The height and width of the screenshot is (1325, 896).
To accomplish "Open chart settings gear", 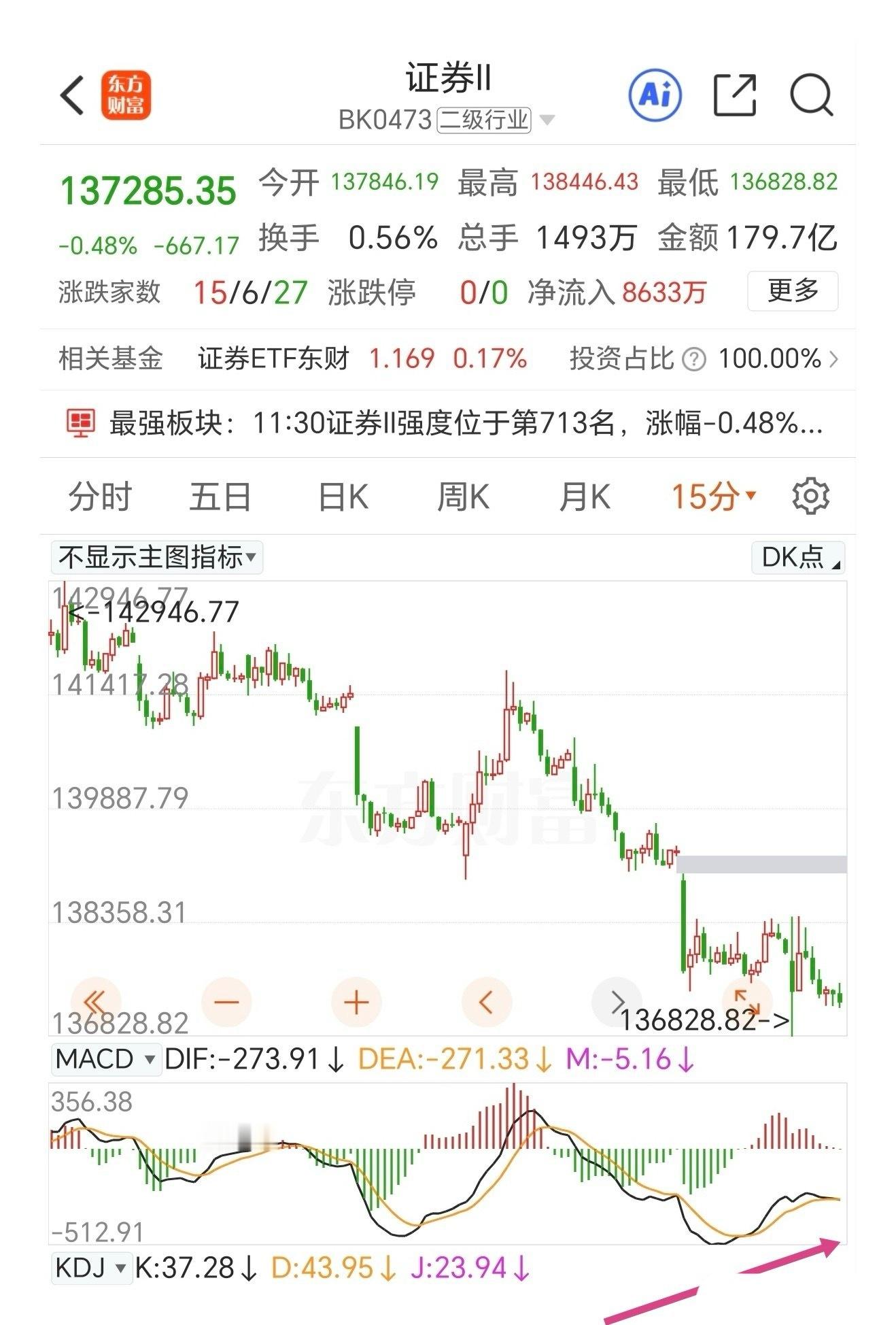I will [810, 496].
